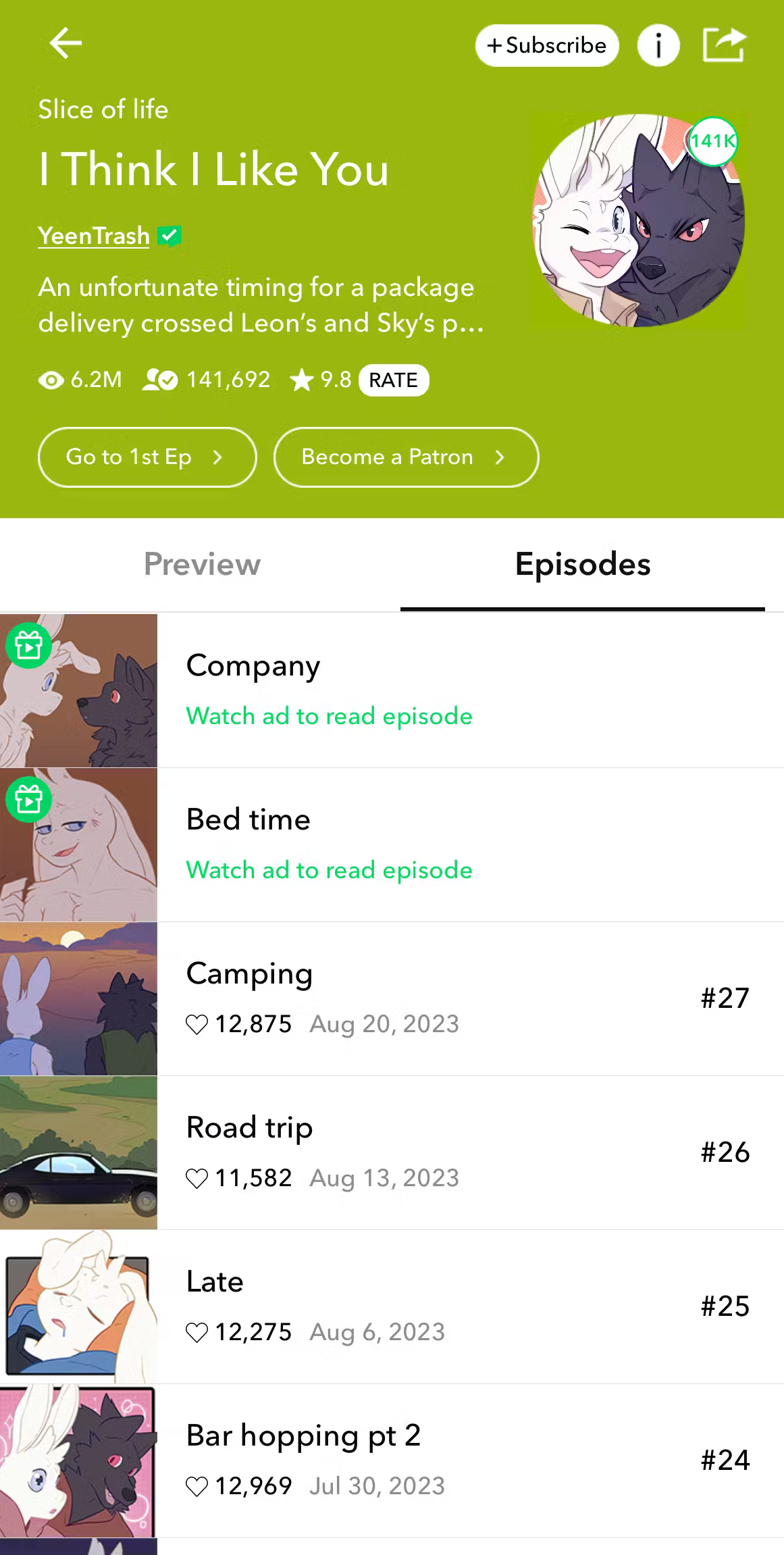
Task: Expand Go to 1st Ep with its chevron
Action: coord(217,457)
